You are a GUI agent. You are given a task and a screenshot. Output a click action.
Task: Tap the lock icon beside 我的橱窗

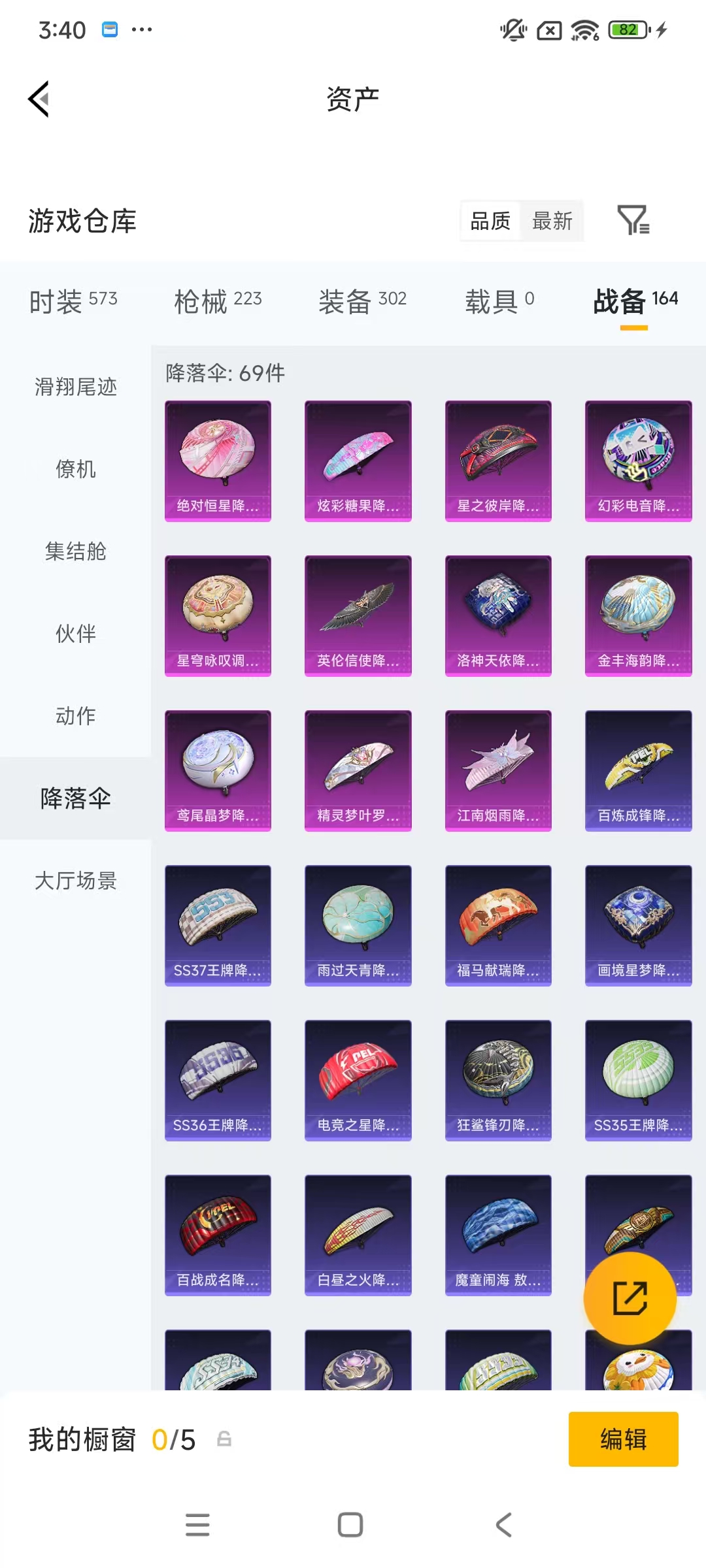point(224,1439)
